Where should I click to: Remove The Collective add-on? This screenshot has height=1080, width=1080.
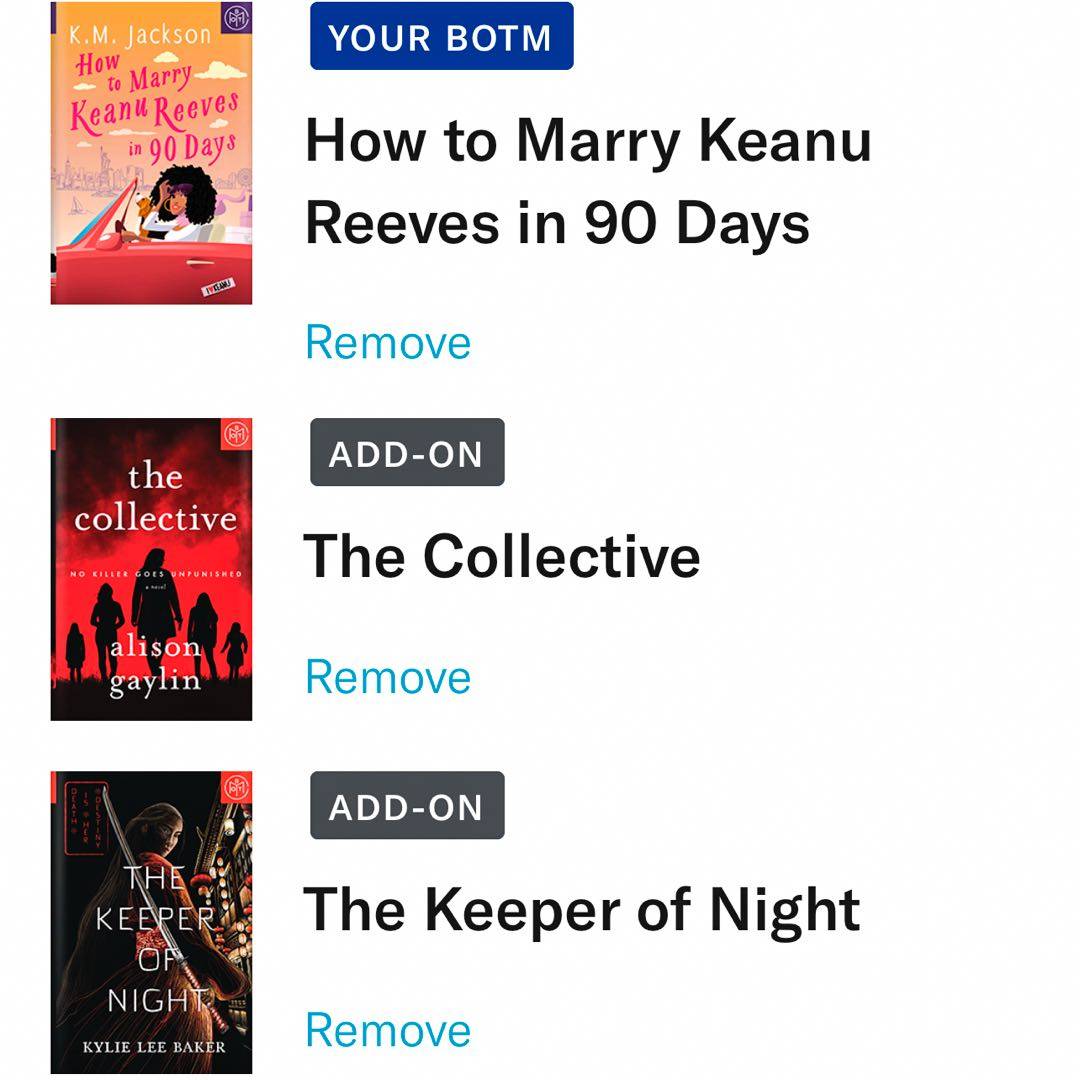(x=388, y=677)
